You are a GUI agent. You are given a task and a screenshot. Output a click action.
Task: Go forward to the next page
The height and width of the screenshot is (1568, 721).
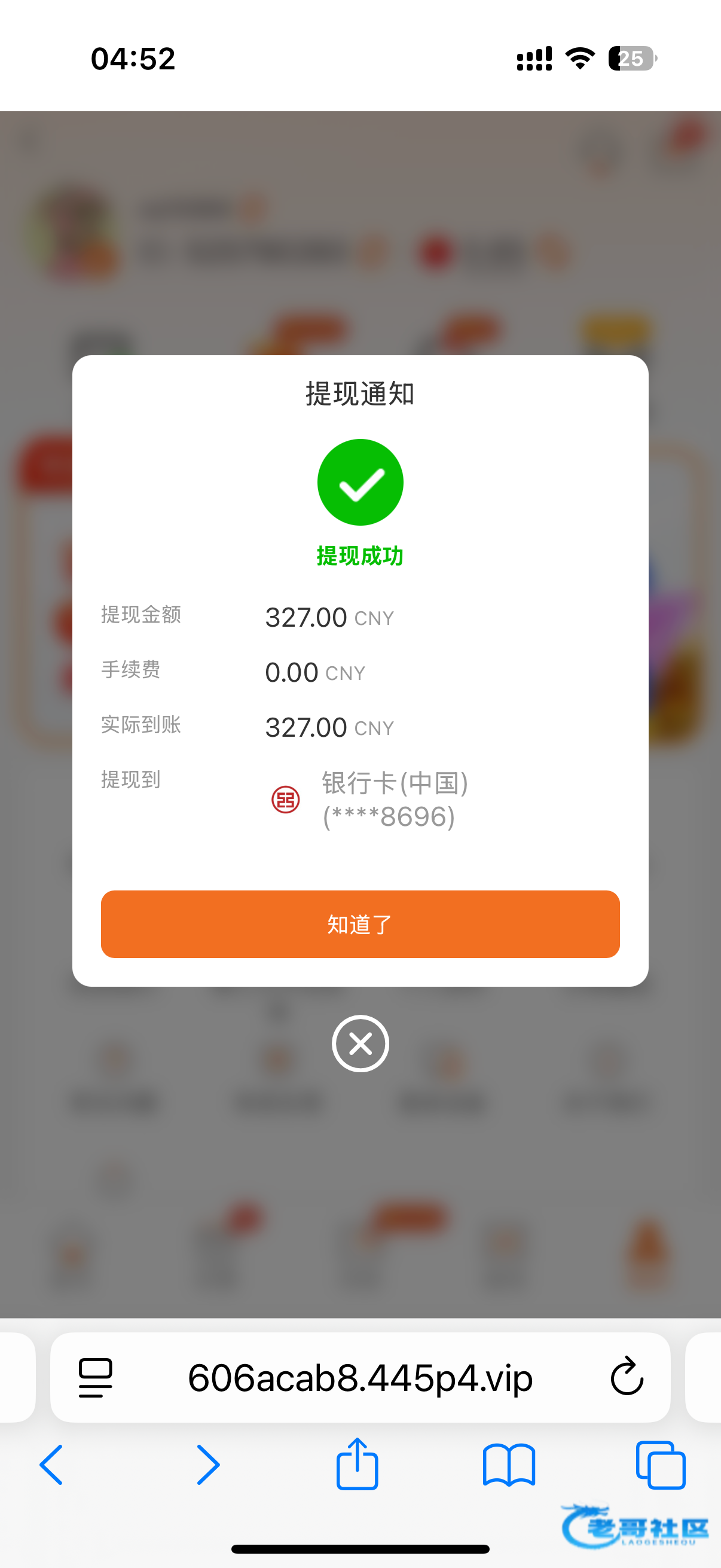tap(207, 1464)
